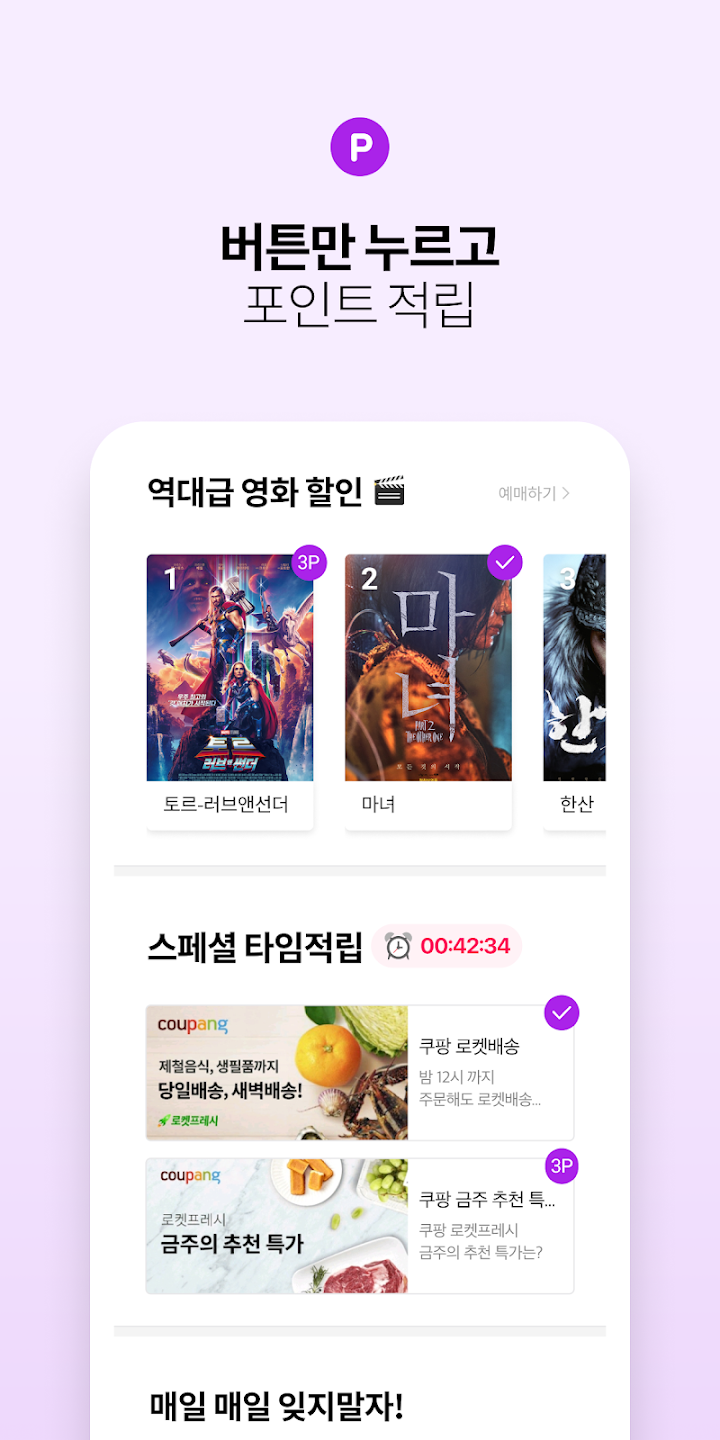
Task: Click the 3P point badge on the Thor poster
Action: [308, 563]
